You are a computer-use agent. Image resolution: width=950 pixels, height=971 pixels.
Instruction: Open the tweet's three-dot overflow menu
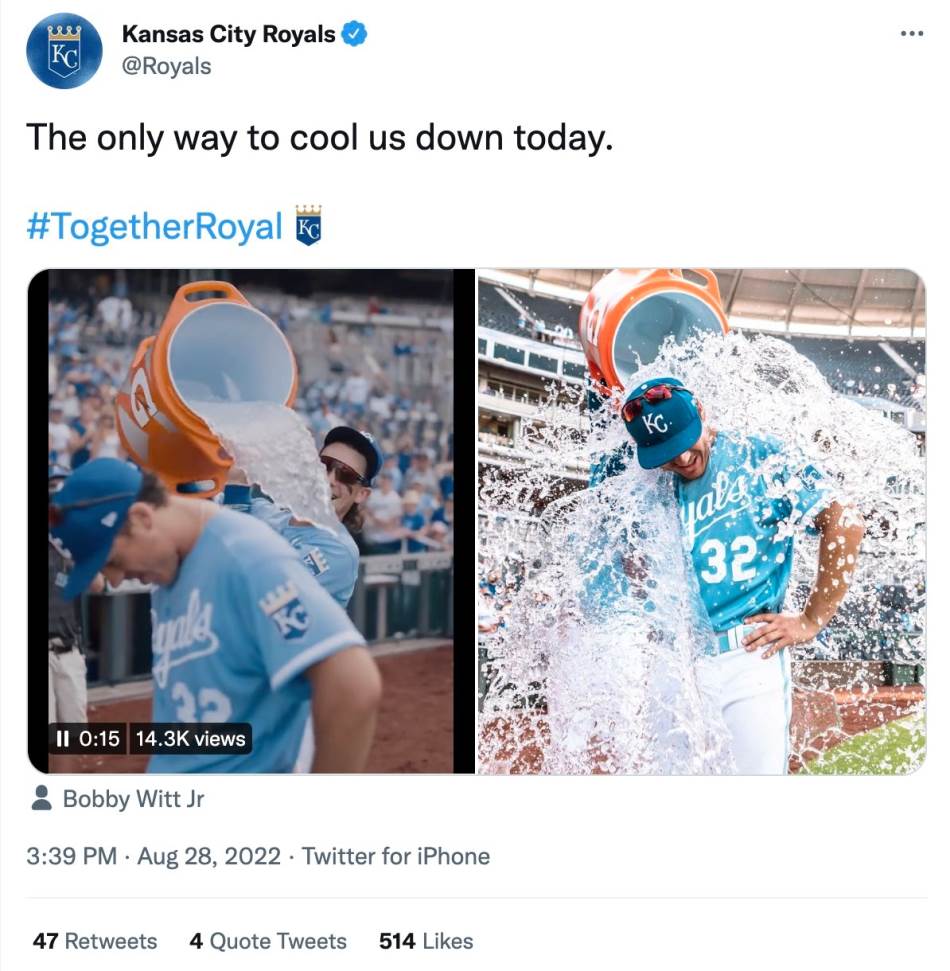[911, 34]
